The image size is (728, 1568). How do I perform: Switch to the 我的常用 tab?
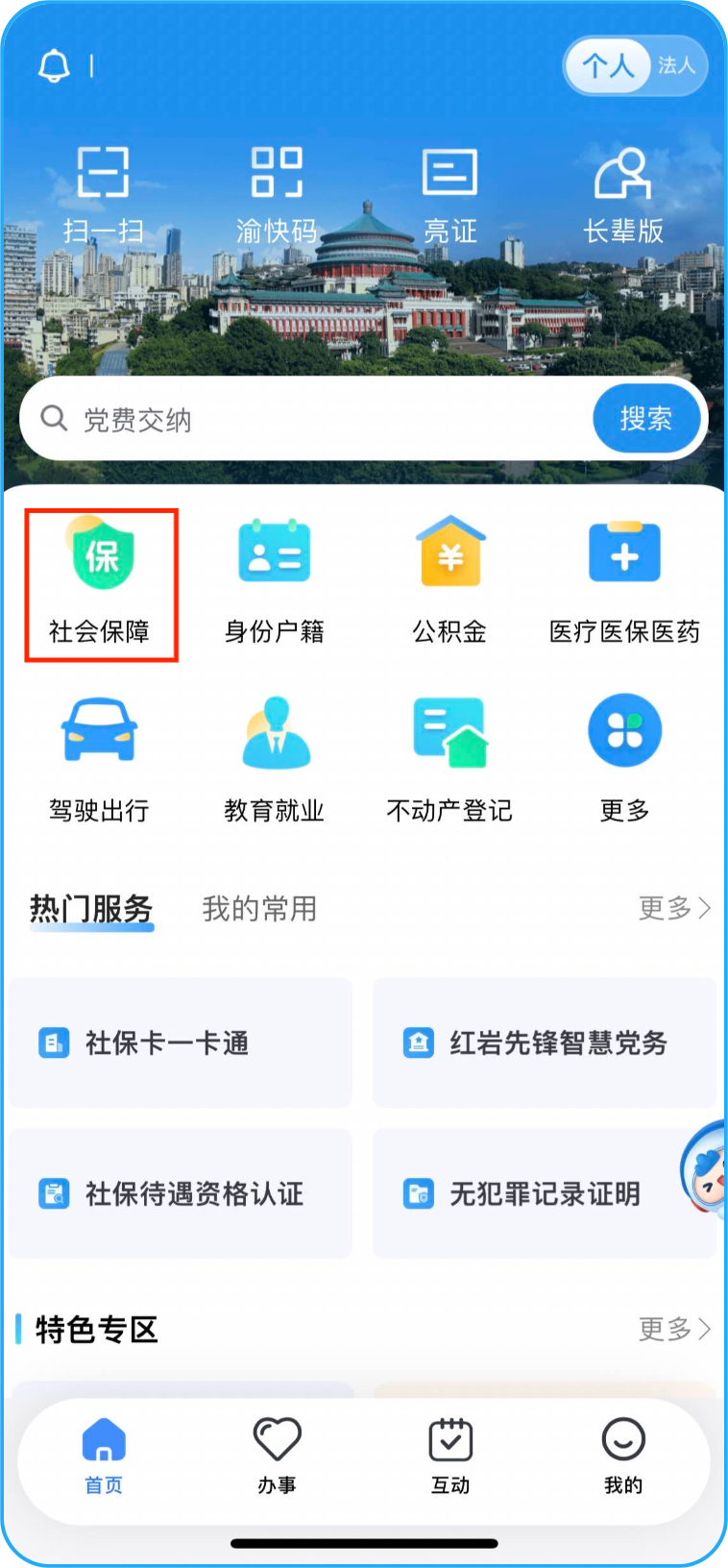(259, 909)
